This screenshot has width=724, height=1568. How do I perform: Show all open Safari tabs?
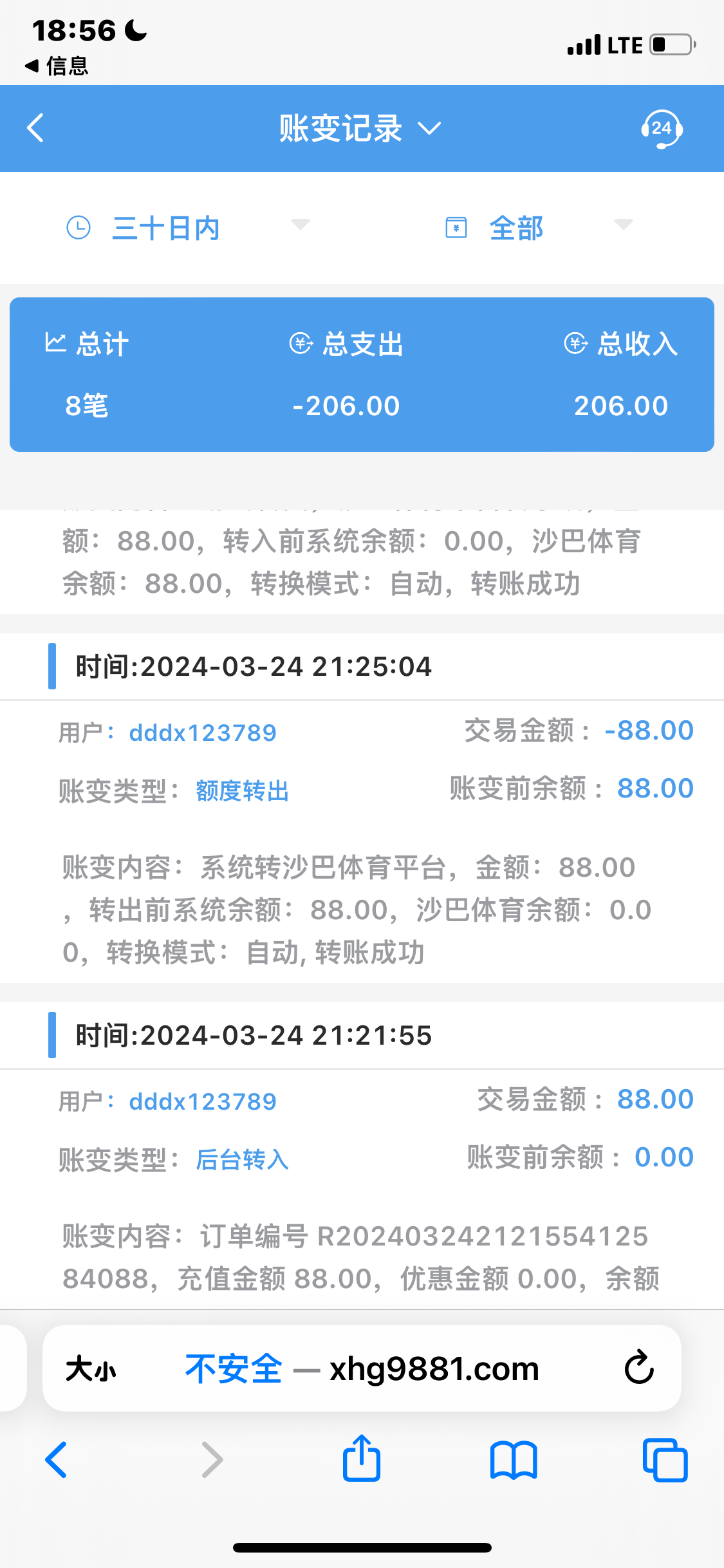coord(665,1460)
